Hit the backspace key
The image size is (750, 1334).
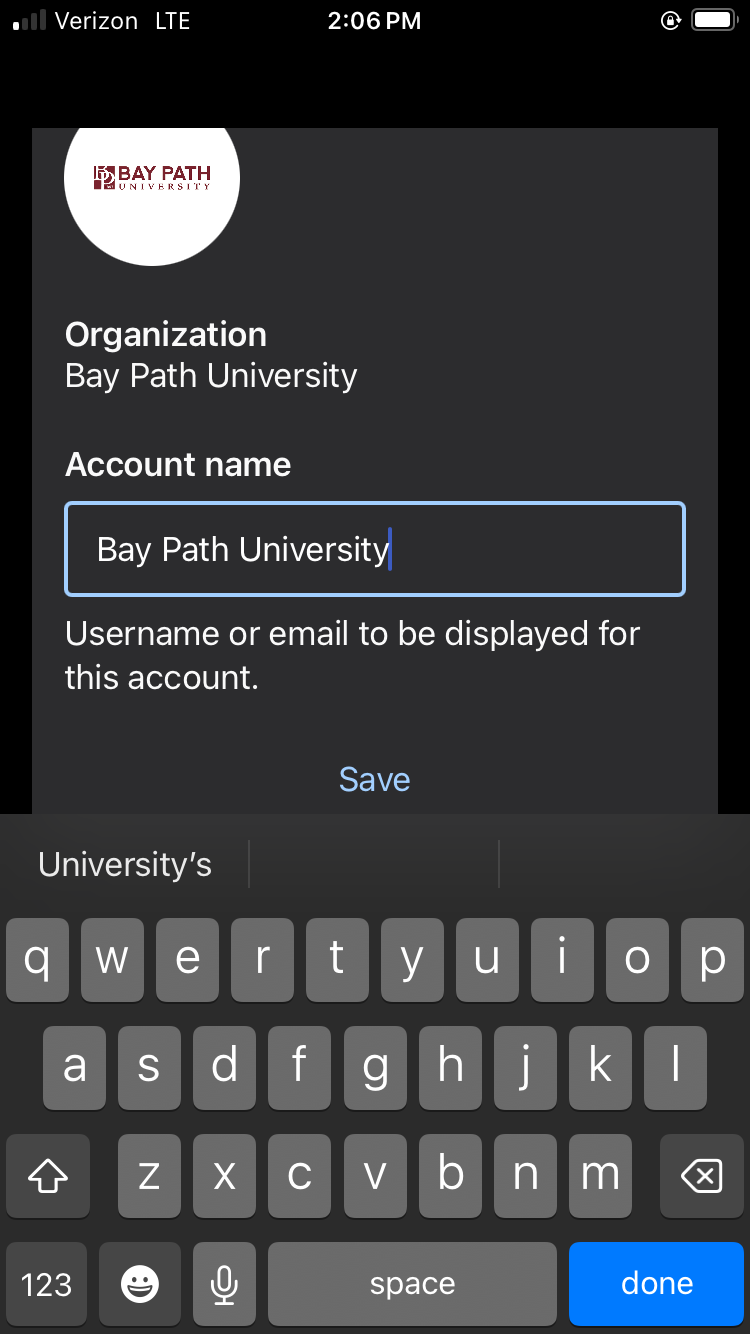point(701,1176)
